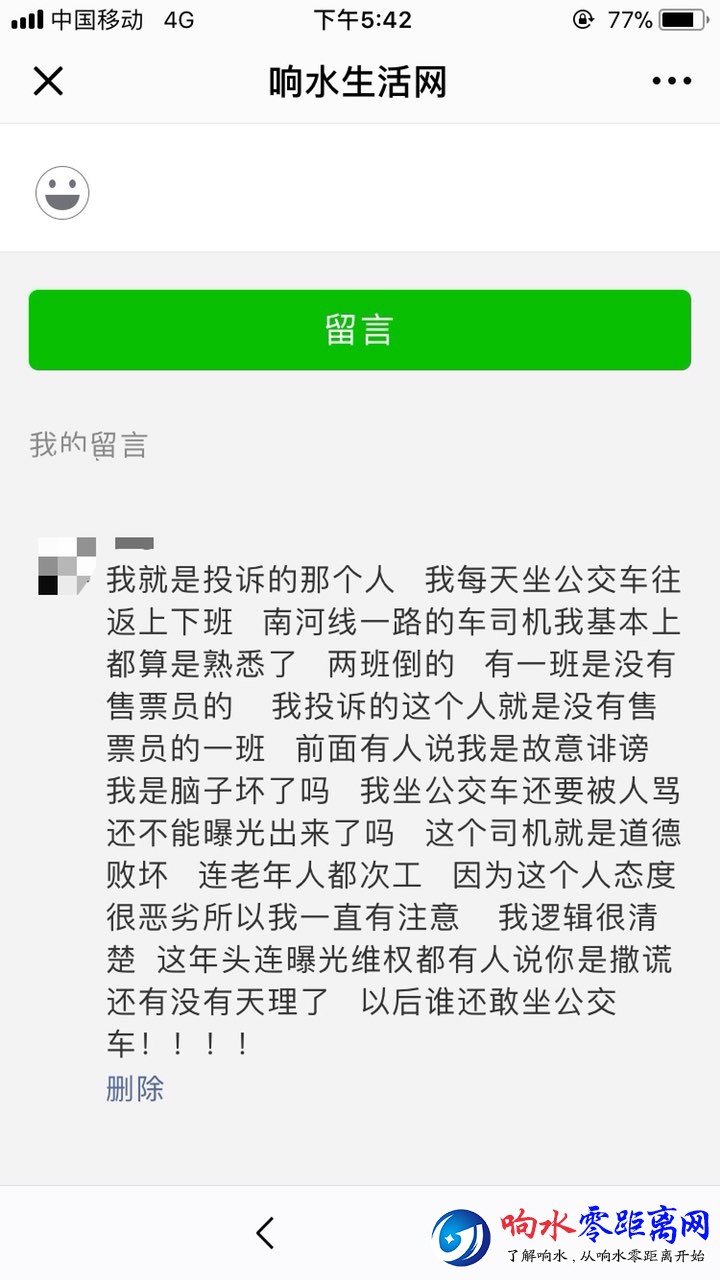
Task: Tap the smiley emoji icon
Action: tap(62, 192)
